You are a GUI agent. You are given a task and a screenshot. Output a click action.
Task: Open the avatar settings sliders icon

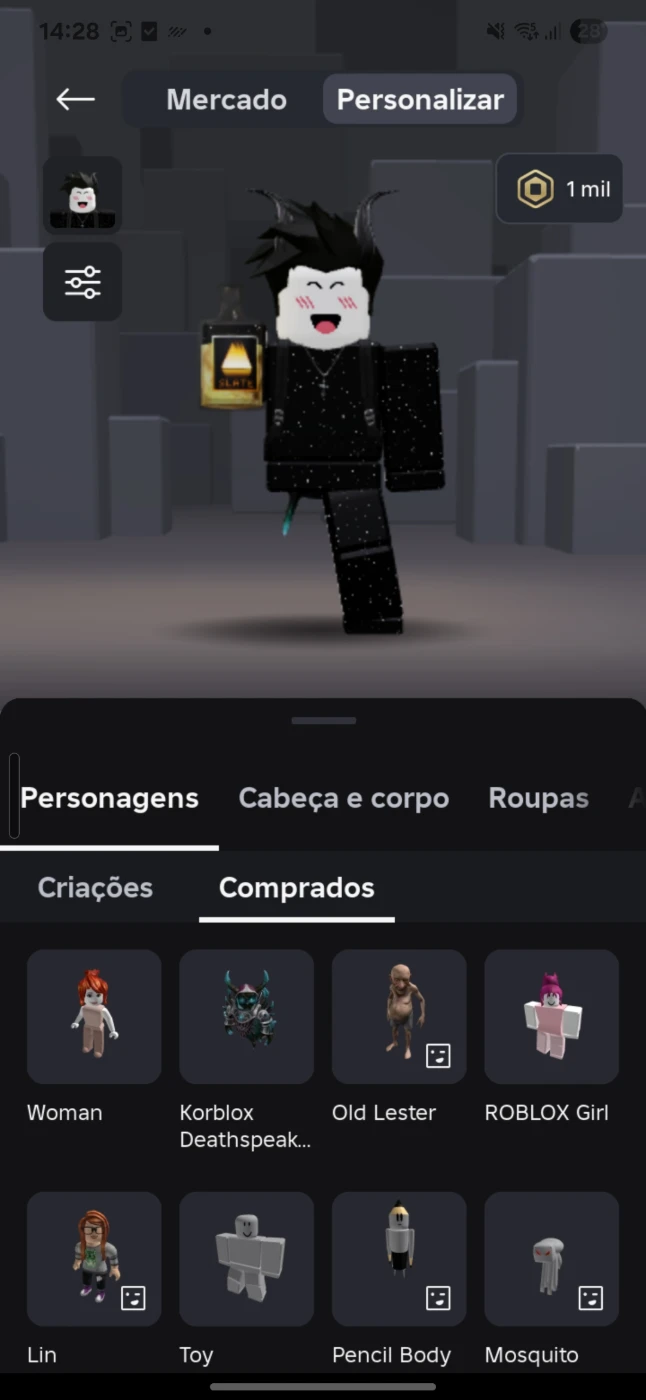(x=82, y=282)
